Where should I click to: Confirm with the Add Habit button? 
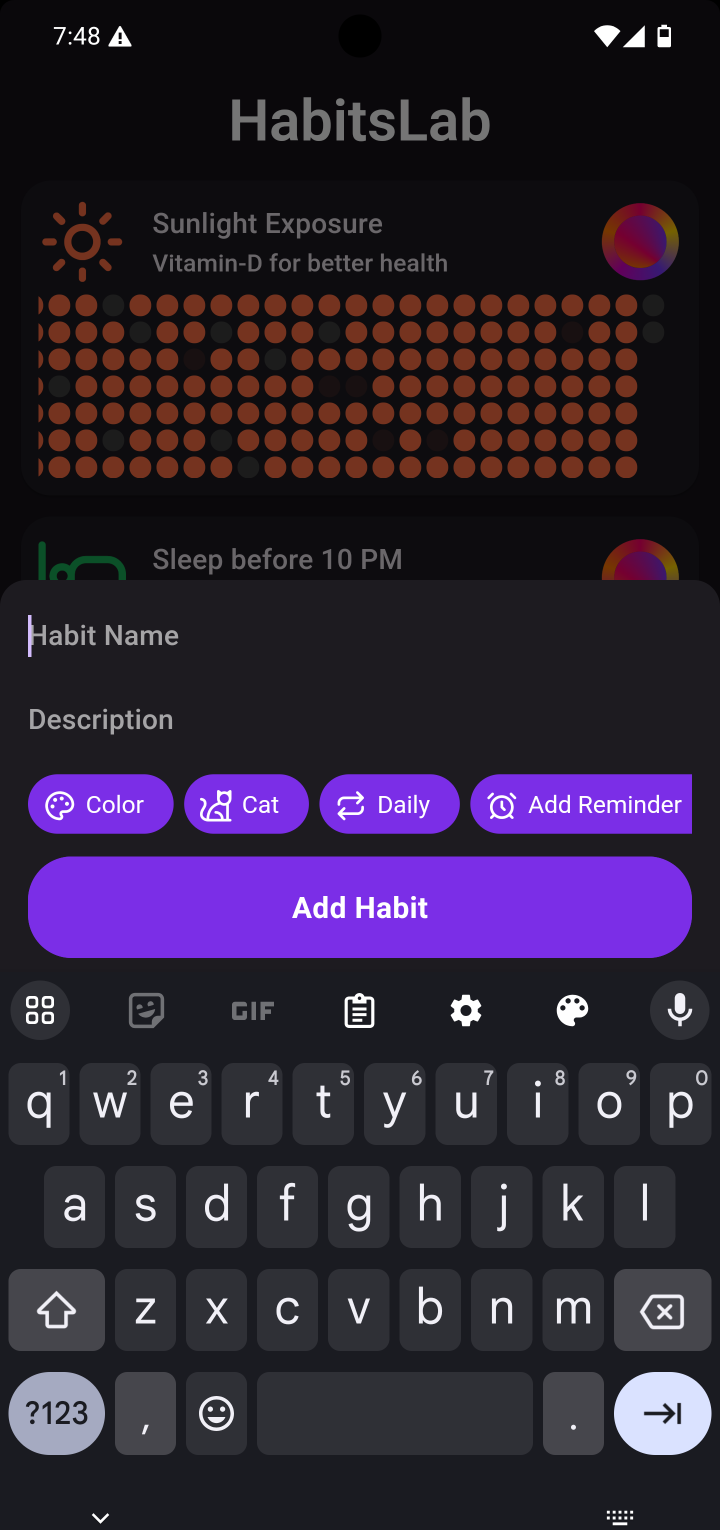pos(360,907)
